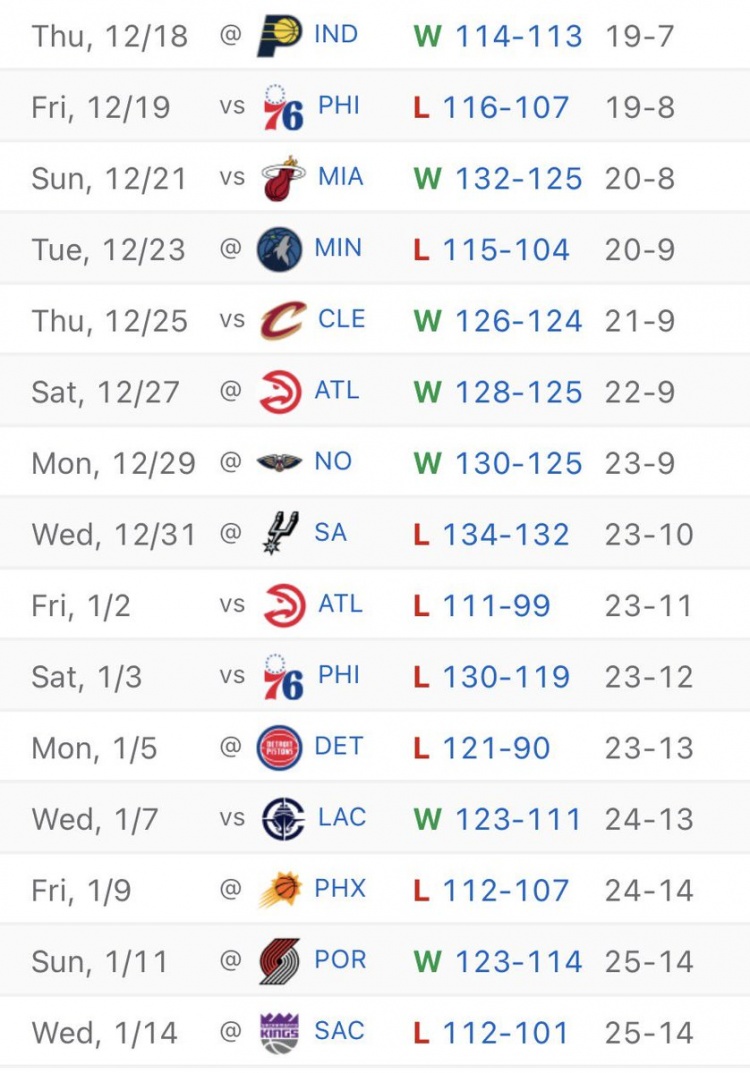This screenshot has width=750, height=1073.
Task: View the 121-90 loss at Detroit
Action: click(502, 748)
